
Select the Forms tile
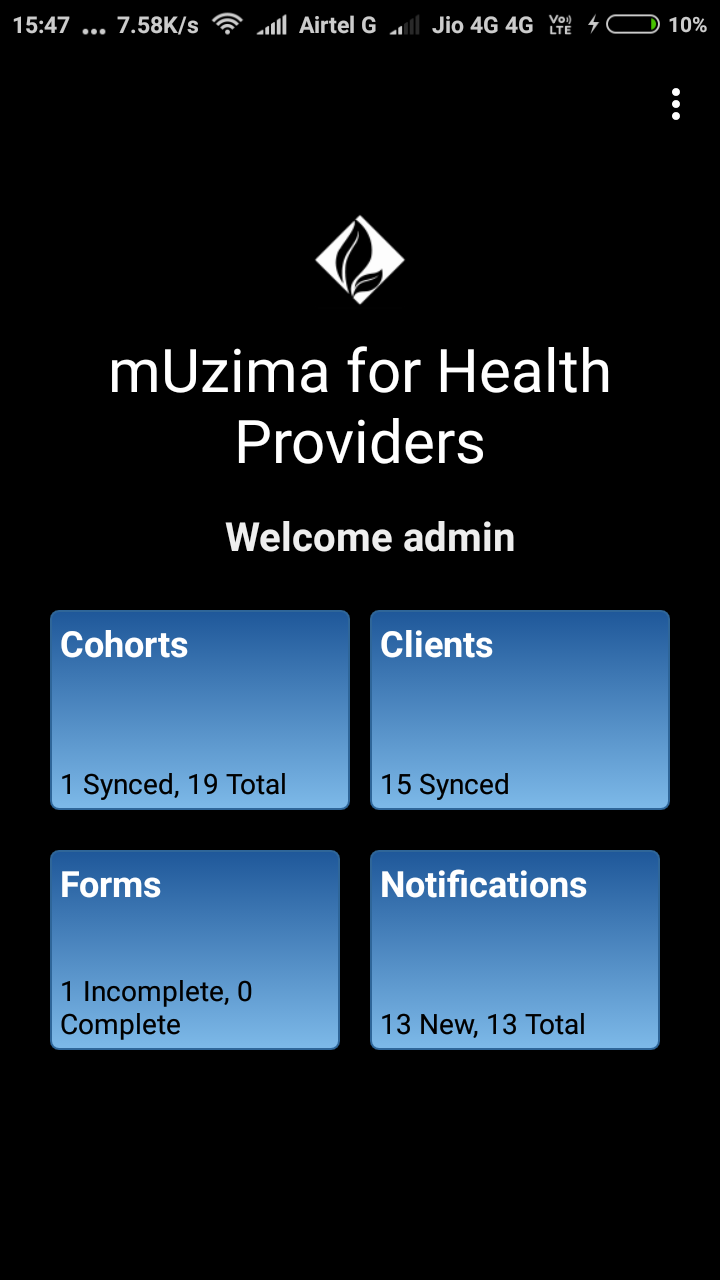pos(195,949)
